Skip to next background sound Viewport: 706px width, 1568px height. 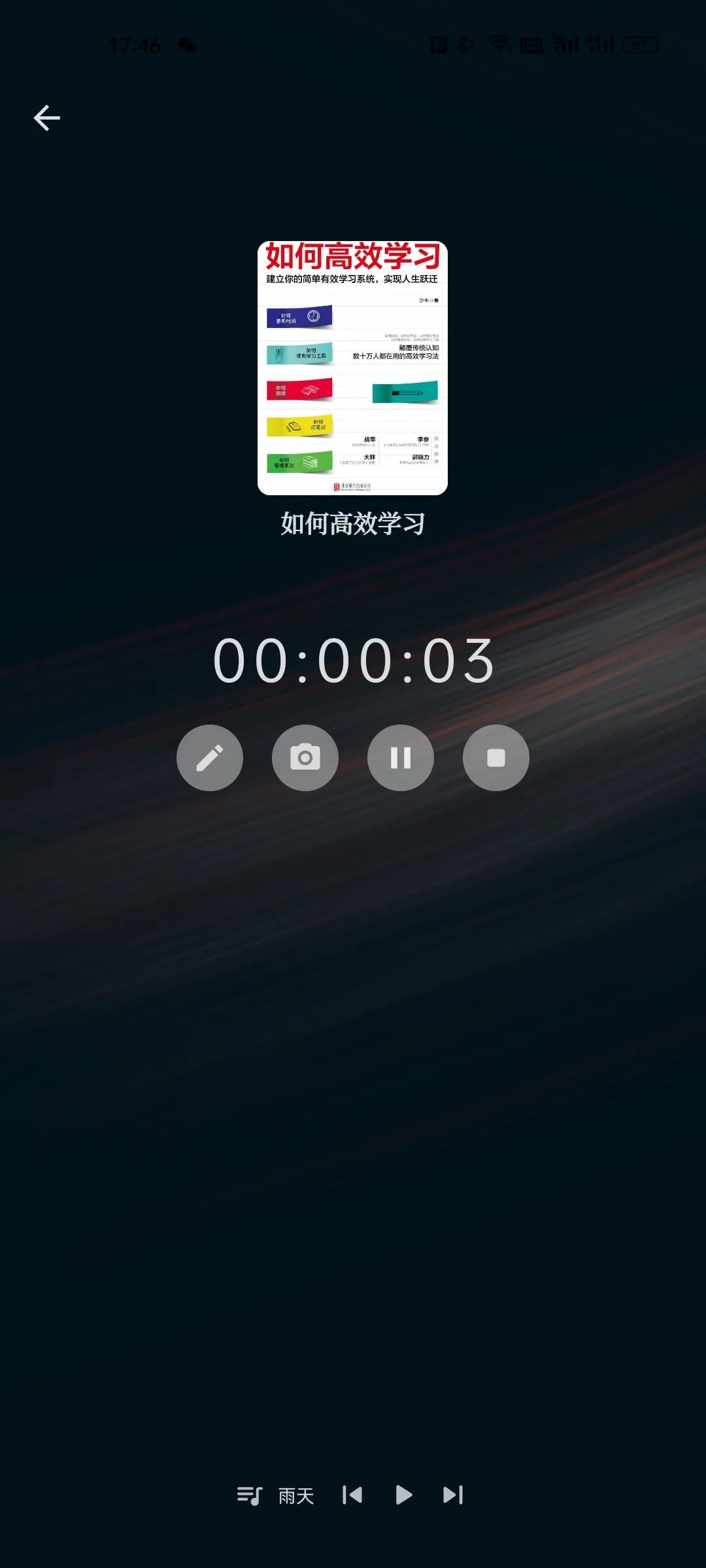(453, 1495)
